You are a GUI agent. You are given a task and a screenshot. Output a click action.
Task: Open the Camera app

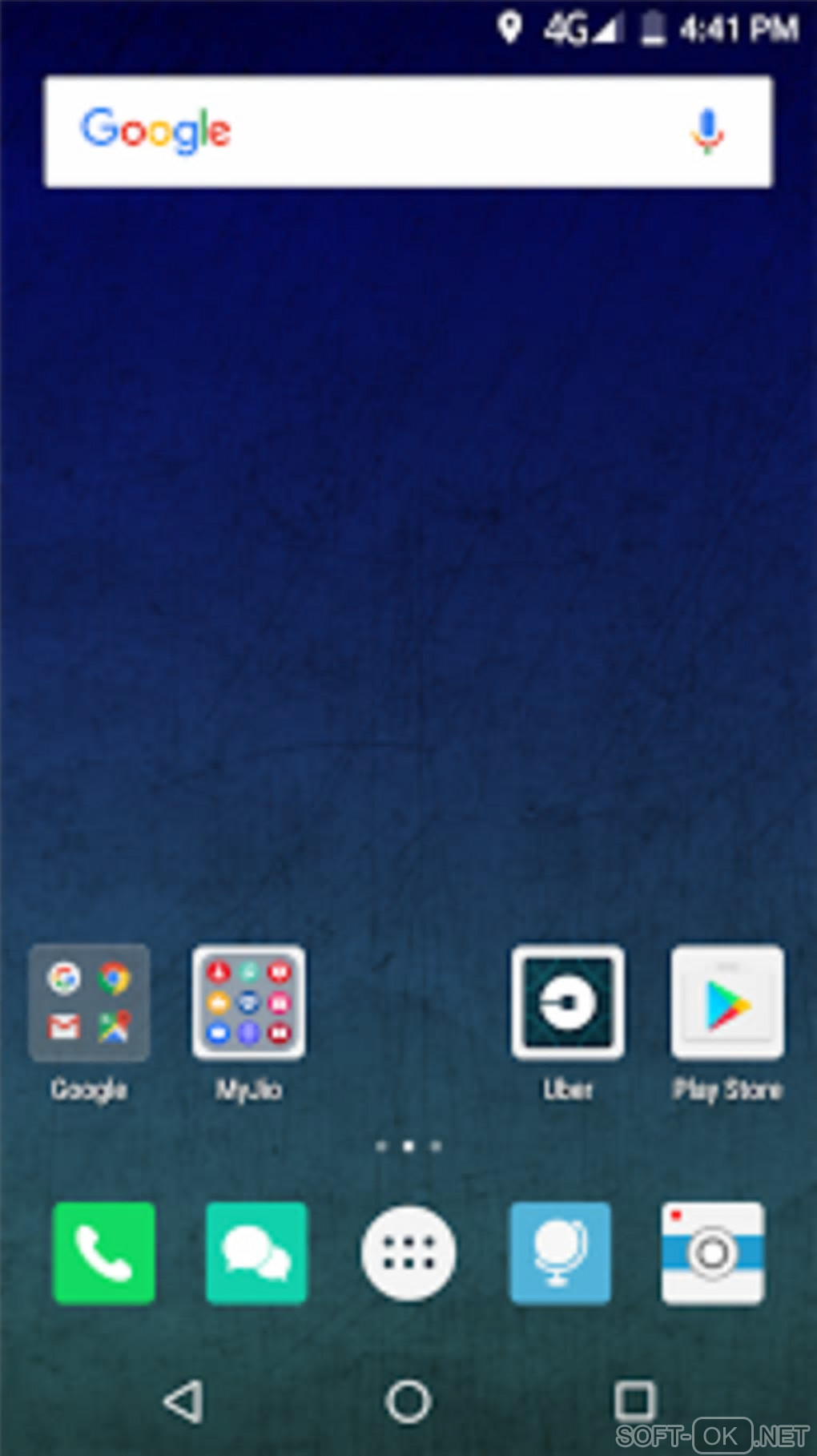[712, 1252]
